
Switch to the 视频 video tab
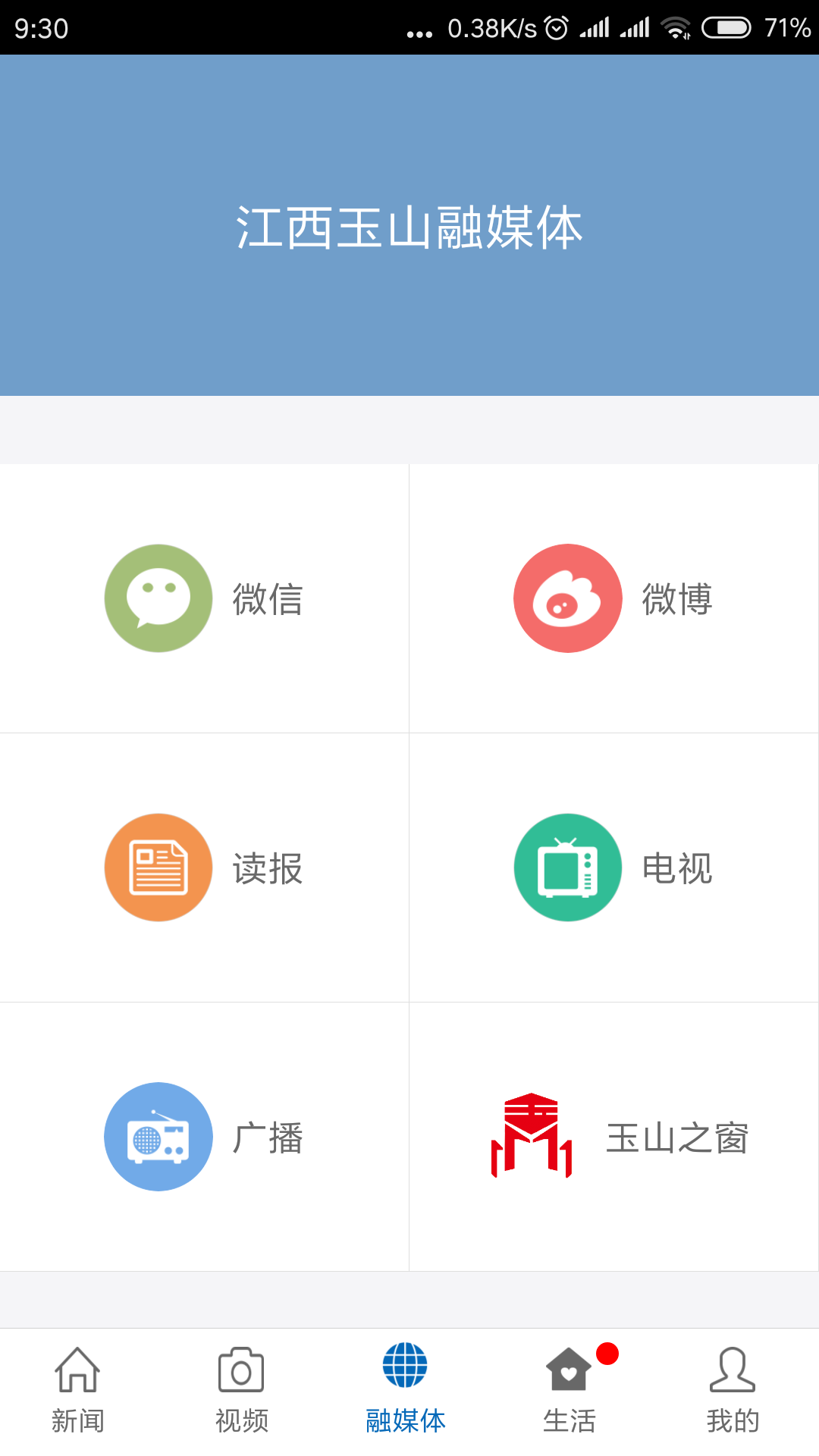click(241, 1417)
